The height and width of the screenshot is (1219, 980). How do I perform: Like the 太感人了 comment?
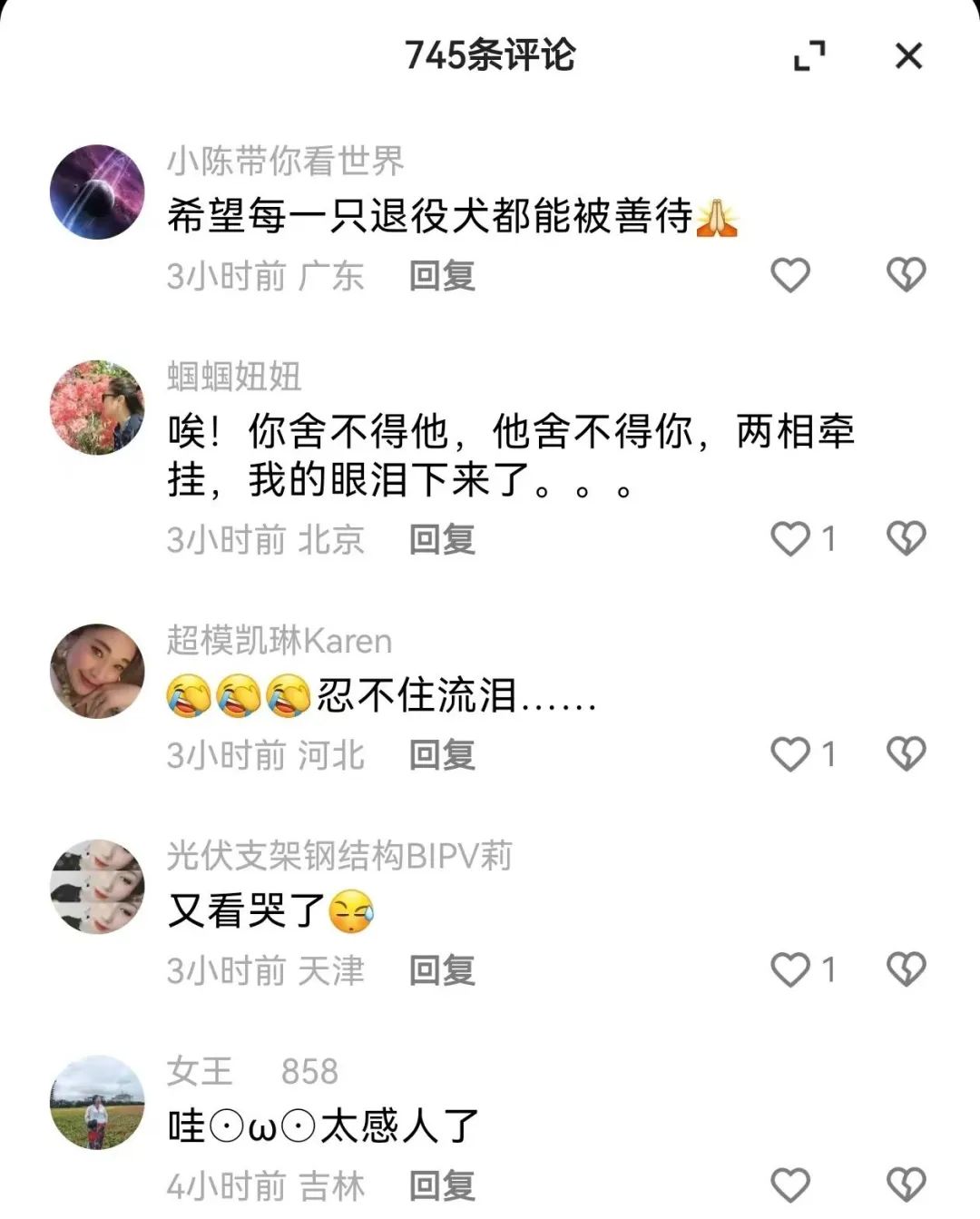click(x=789, y=1185)
